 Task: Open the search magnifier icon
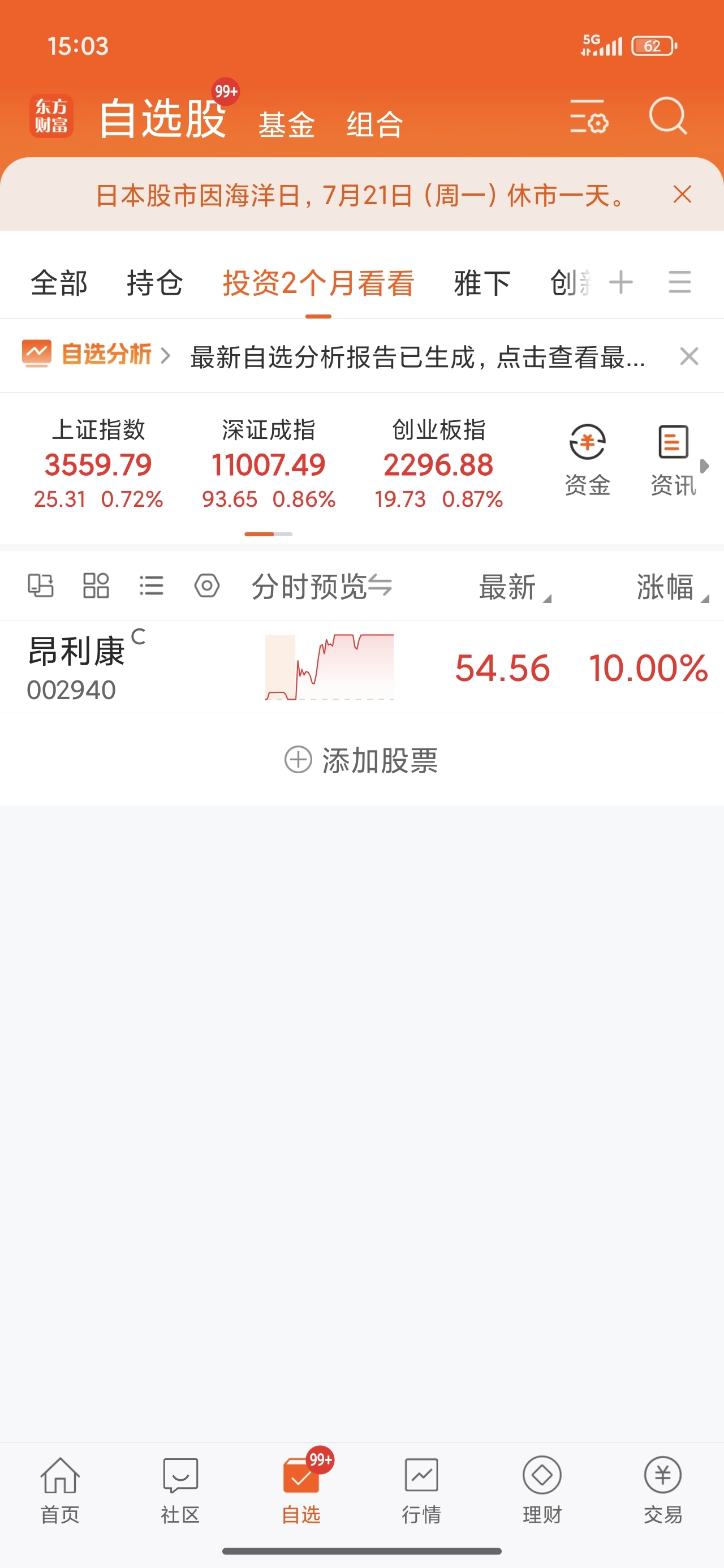pos(667,115)
